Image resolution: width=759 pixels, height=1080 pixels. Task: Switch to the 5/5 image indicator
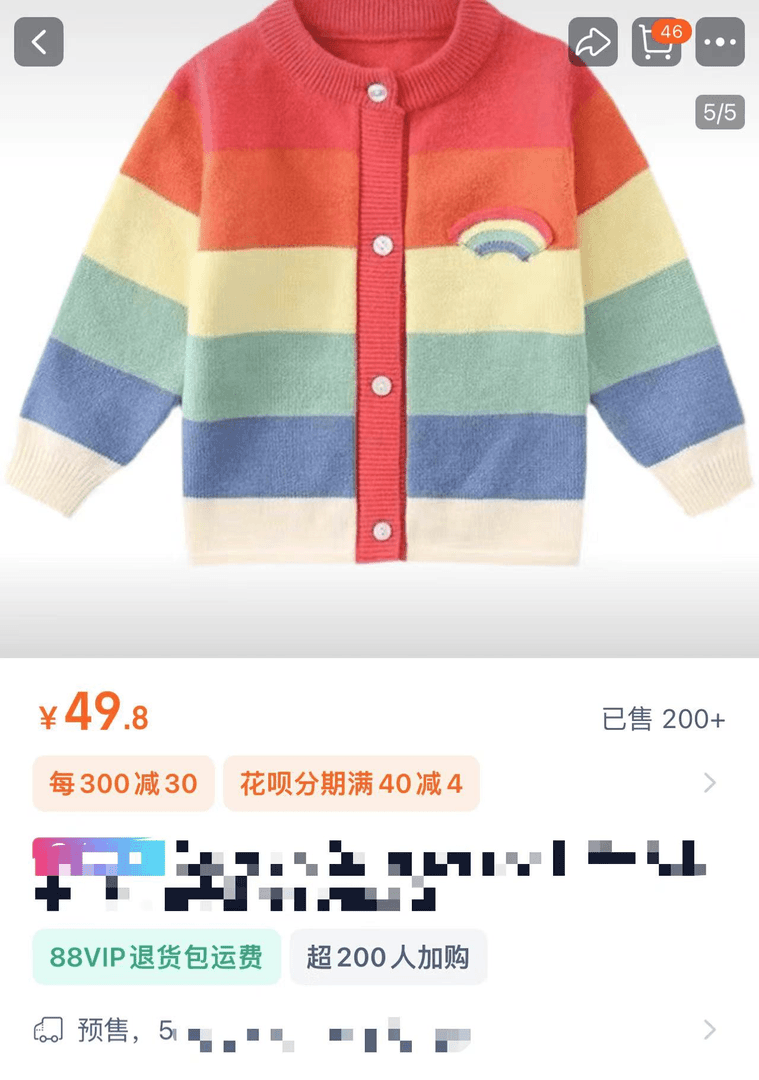tap(719, 113)
